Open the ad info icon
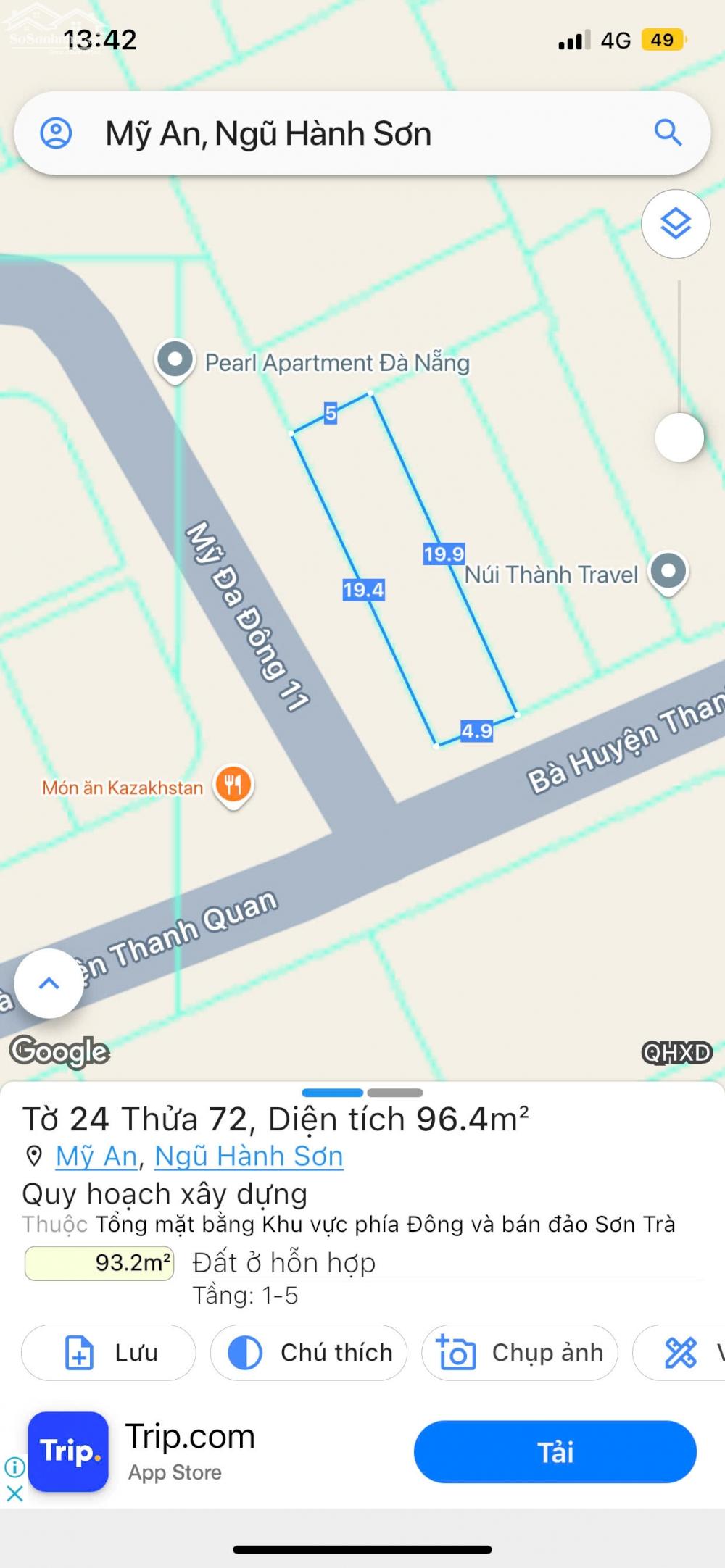The width and height of the screenshot is (725, 1568). click(x=14, y=1467)
